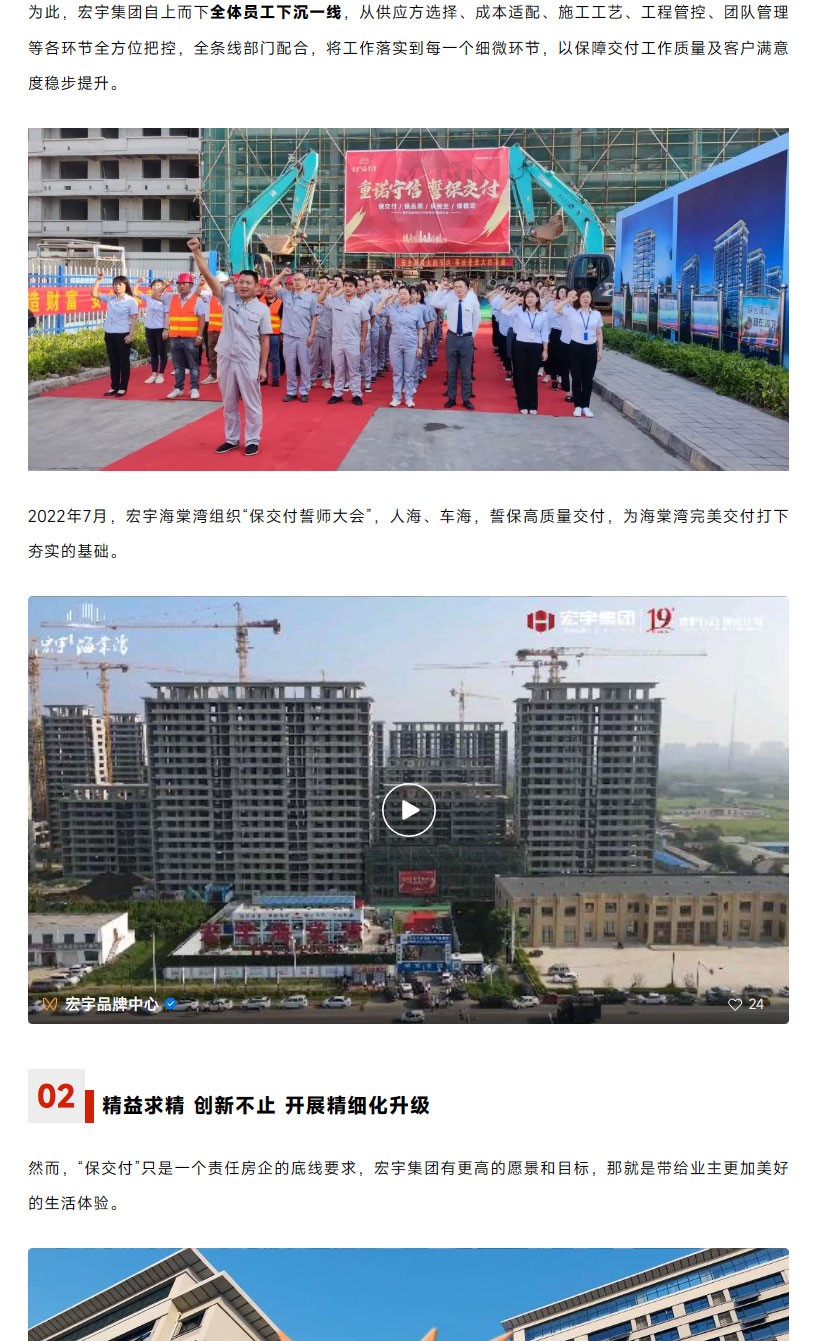The height and width of the screenshot is (1341, 825).
Task: Open the oath rally photo full screen
Action: (x=408, y=299)
